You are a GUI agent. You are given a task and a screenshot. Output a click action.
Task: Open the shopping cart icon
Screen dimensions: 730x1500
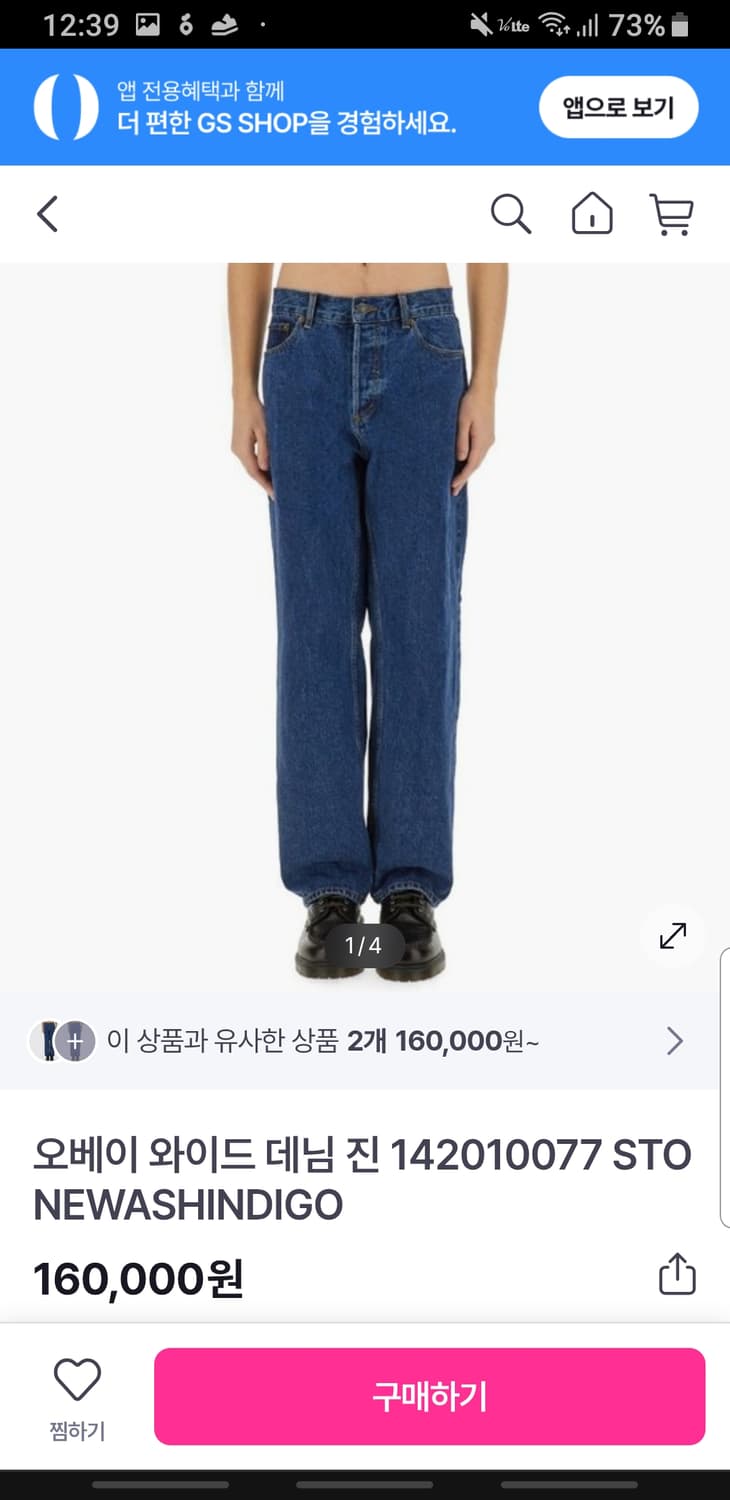(674, 214)
